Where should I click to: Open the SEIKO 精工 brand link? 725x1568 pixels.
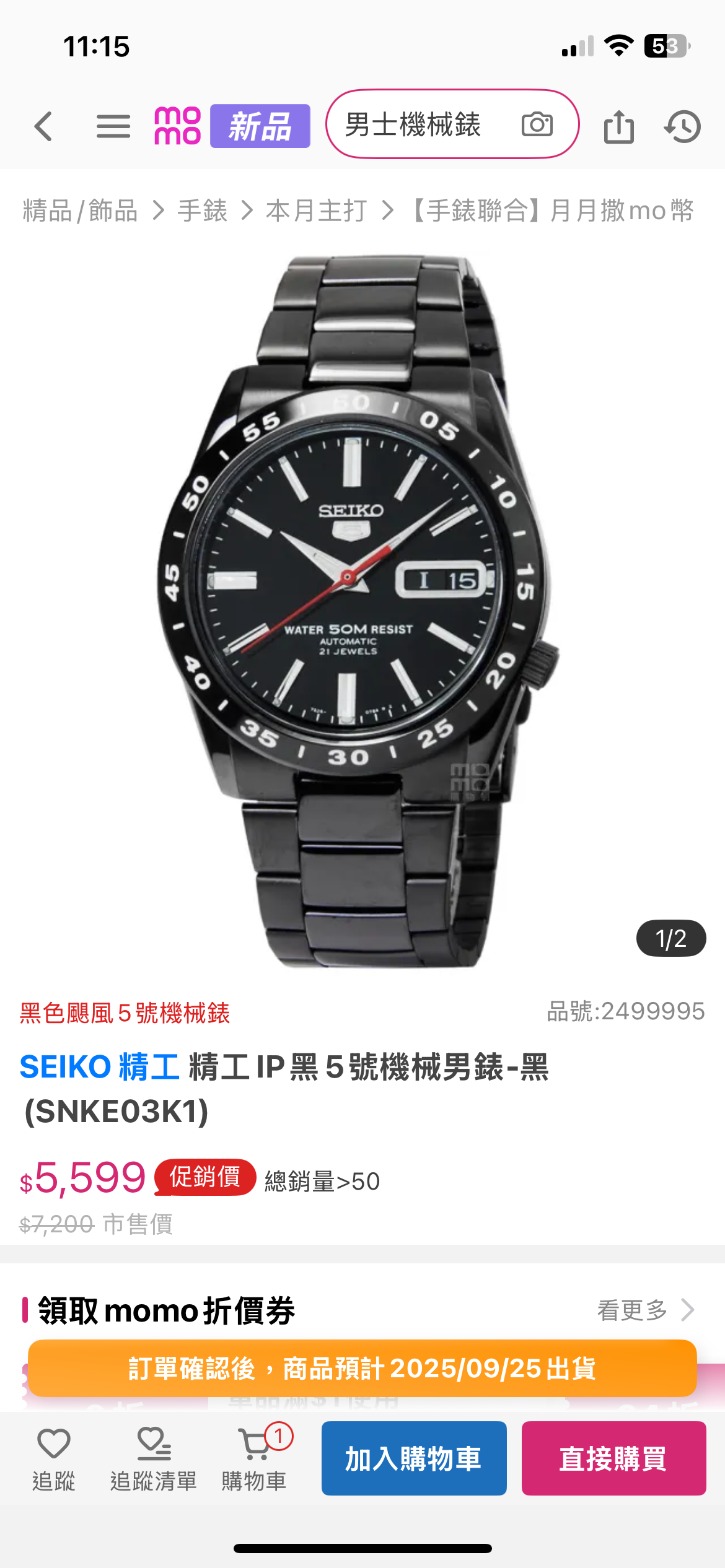pyautogui.click(x=99, y=1067)
